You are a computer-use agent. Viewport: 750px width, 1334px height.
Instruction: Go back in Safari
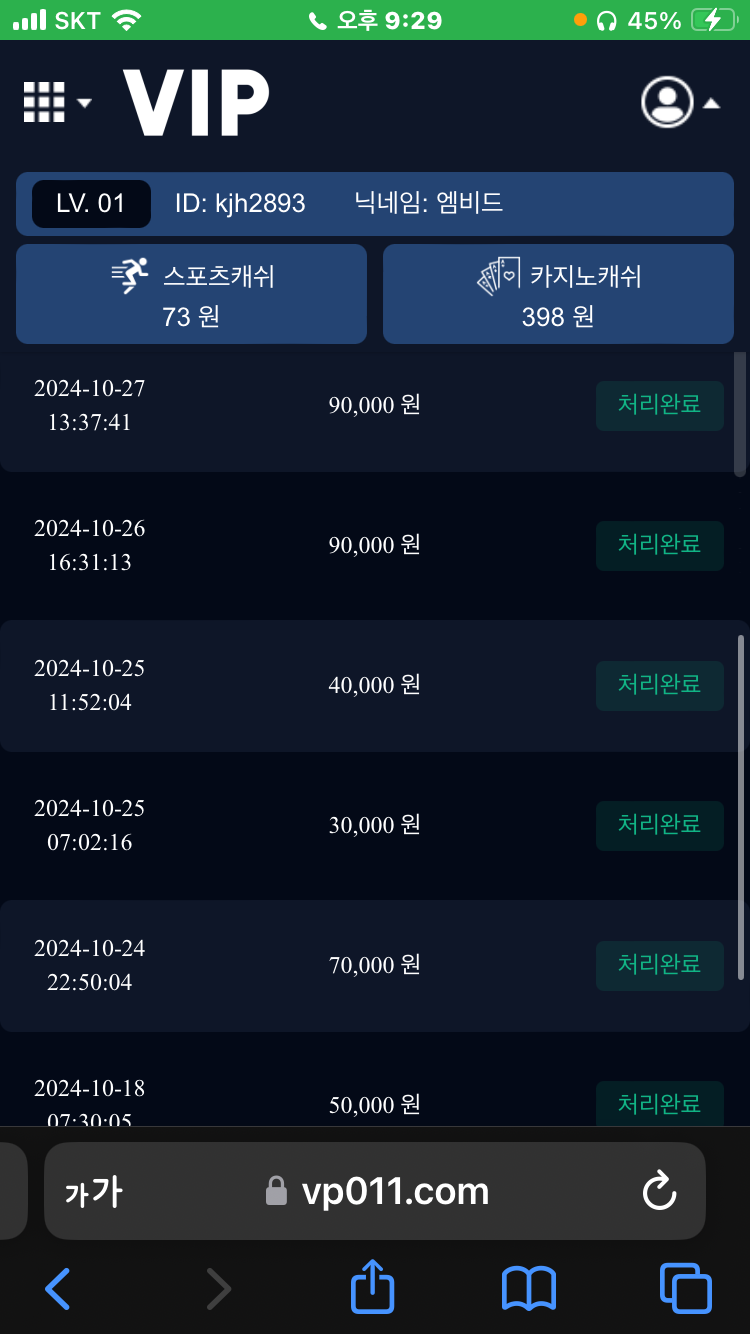tap(58, 1289)
